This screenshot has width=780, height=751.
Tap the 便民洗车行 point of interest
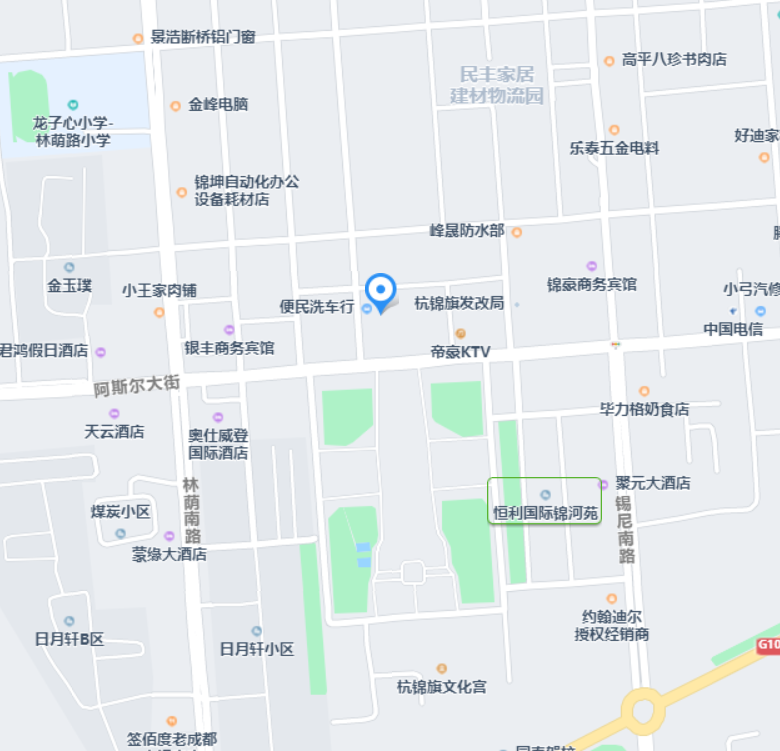click(366, 309)
